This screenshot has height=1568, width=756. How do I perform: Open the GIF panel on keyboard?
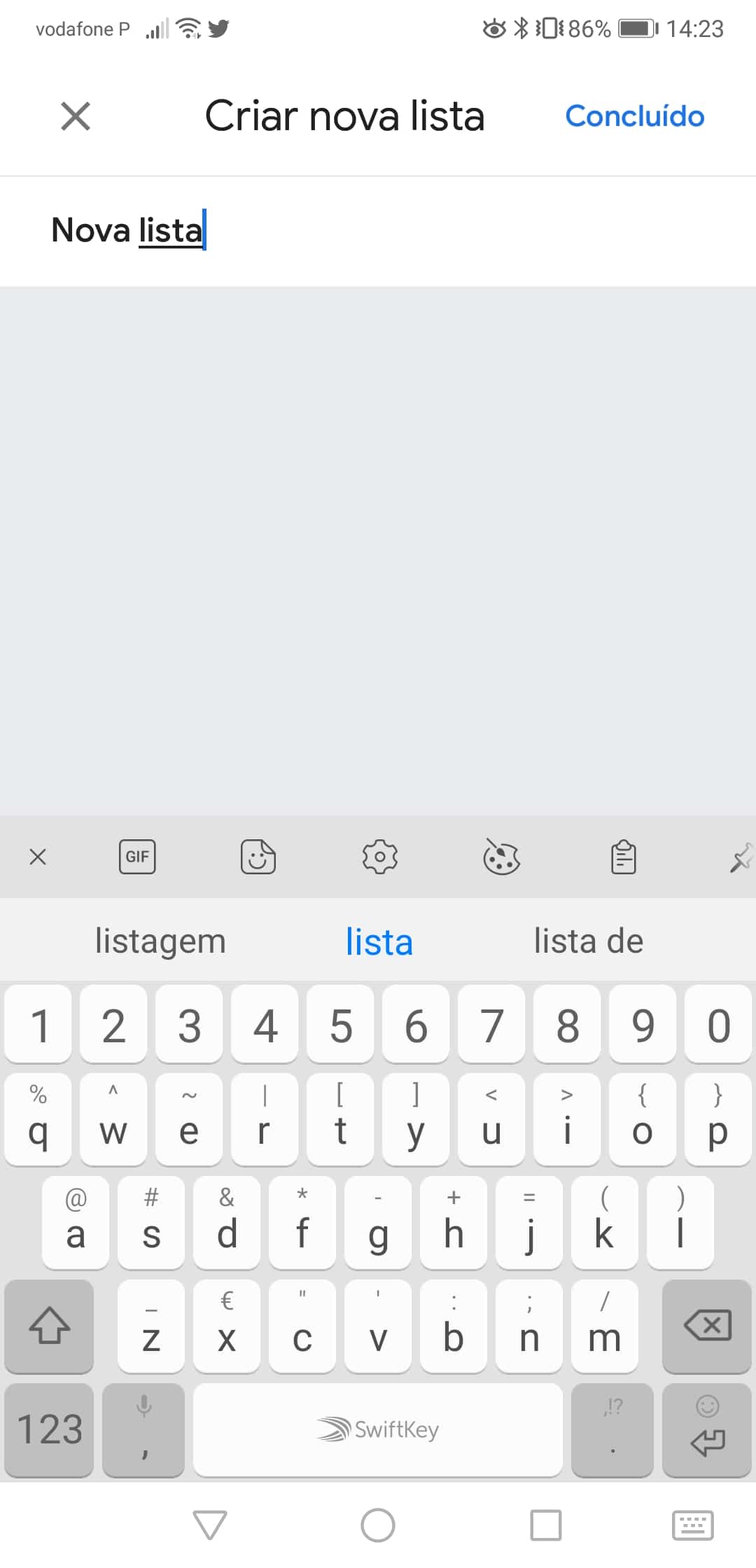pyautogui.click(x=137, y=857)
